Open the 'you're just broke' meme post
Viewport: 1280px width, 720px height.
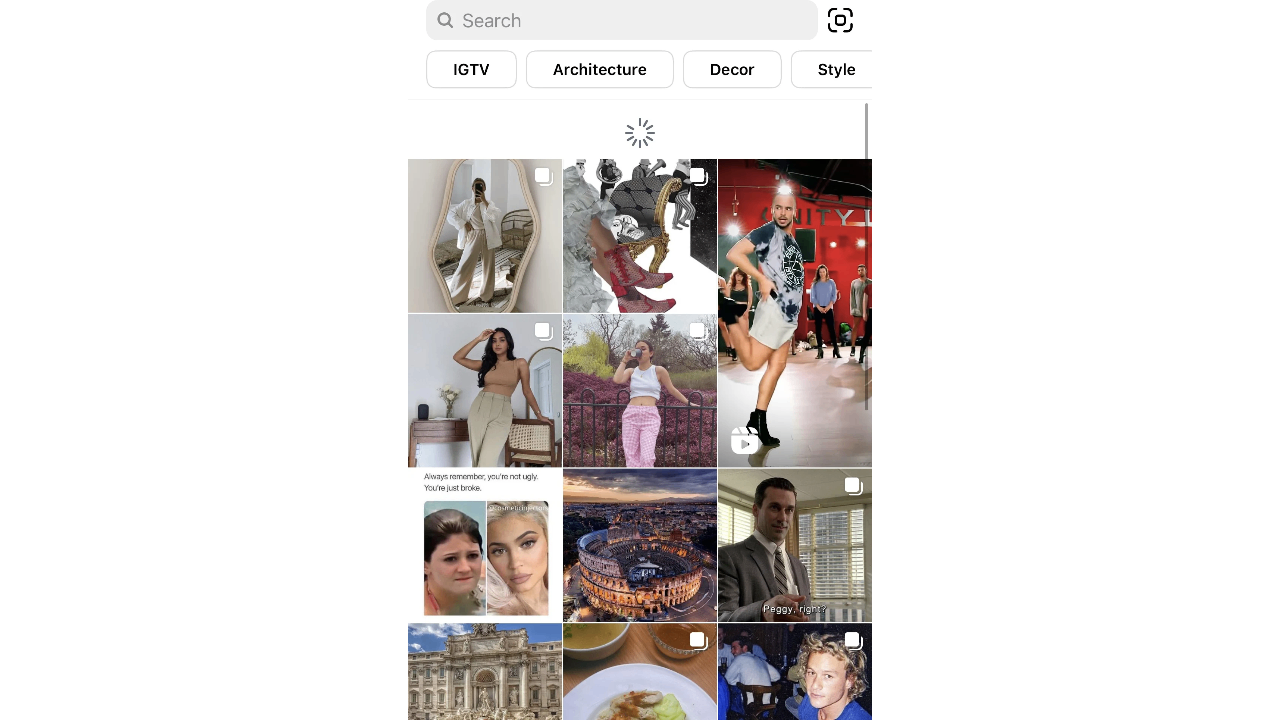click(x=484, y=545)
